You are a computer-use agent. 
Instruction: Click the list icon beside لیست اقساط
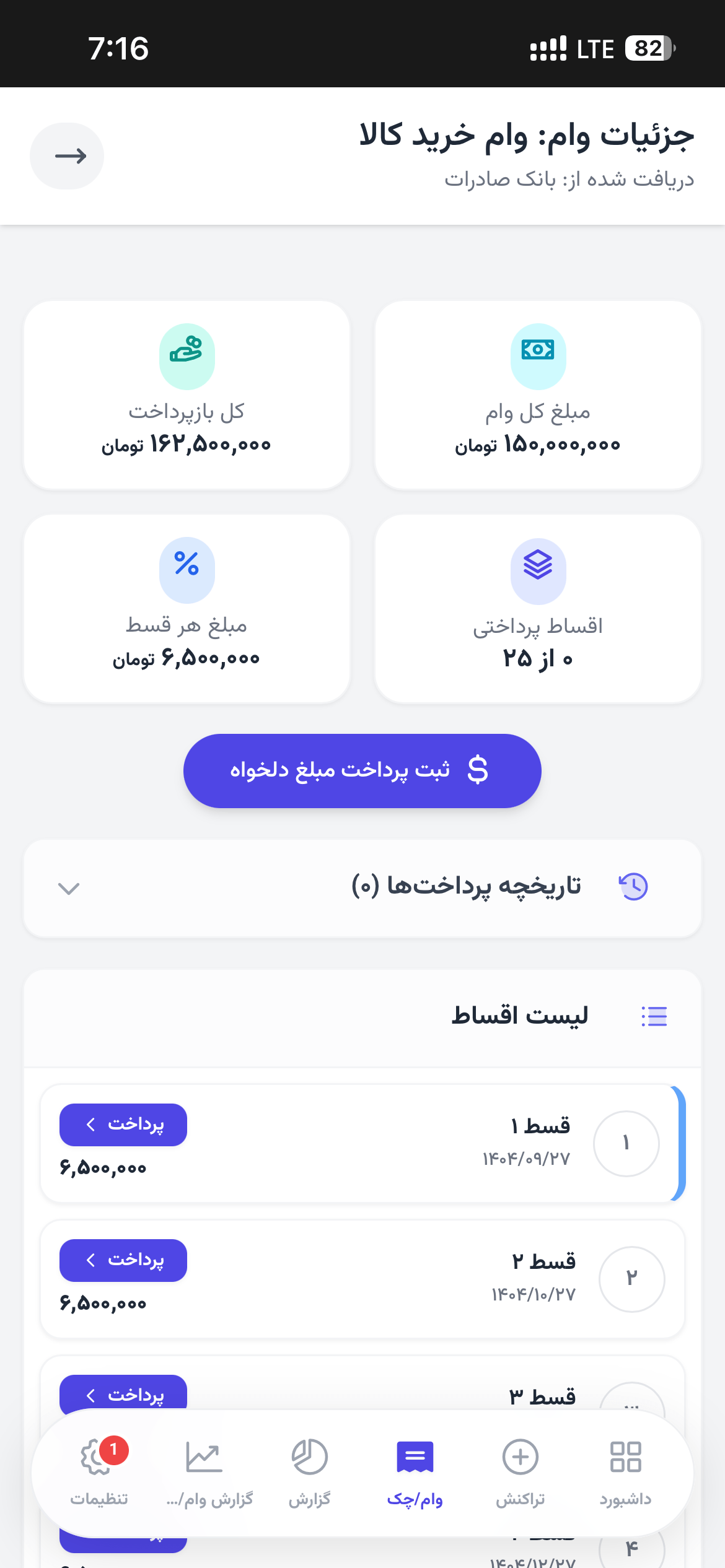(653, 1016)
